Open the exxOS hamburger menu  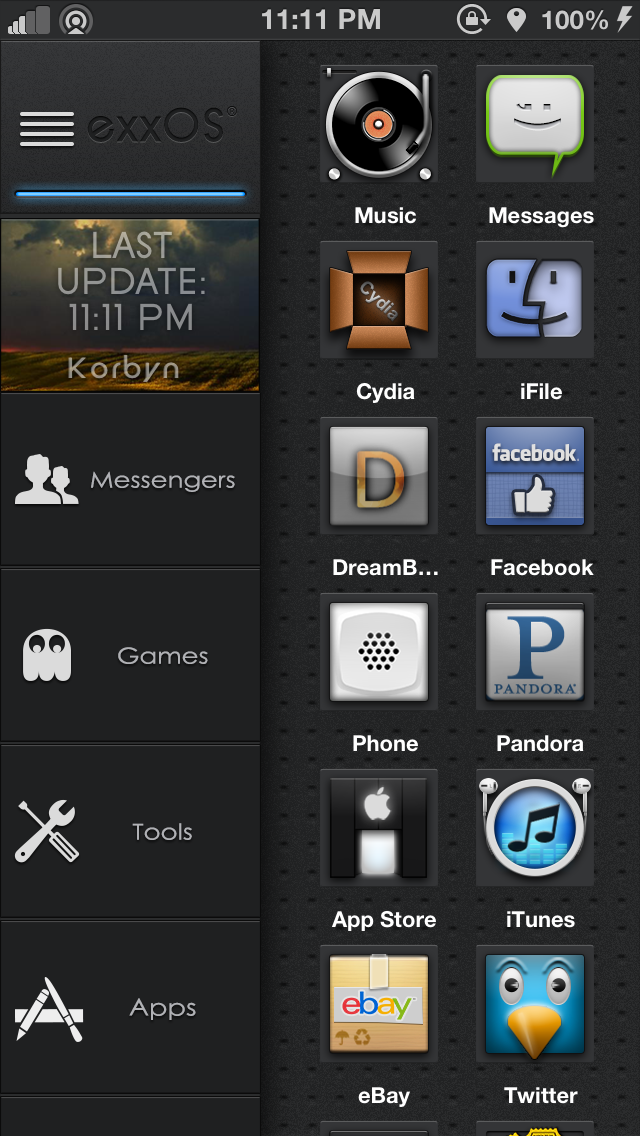(46, 128)
